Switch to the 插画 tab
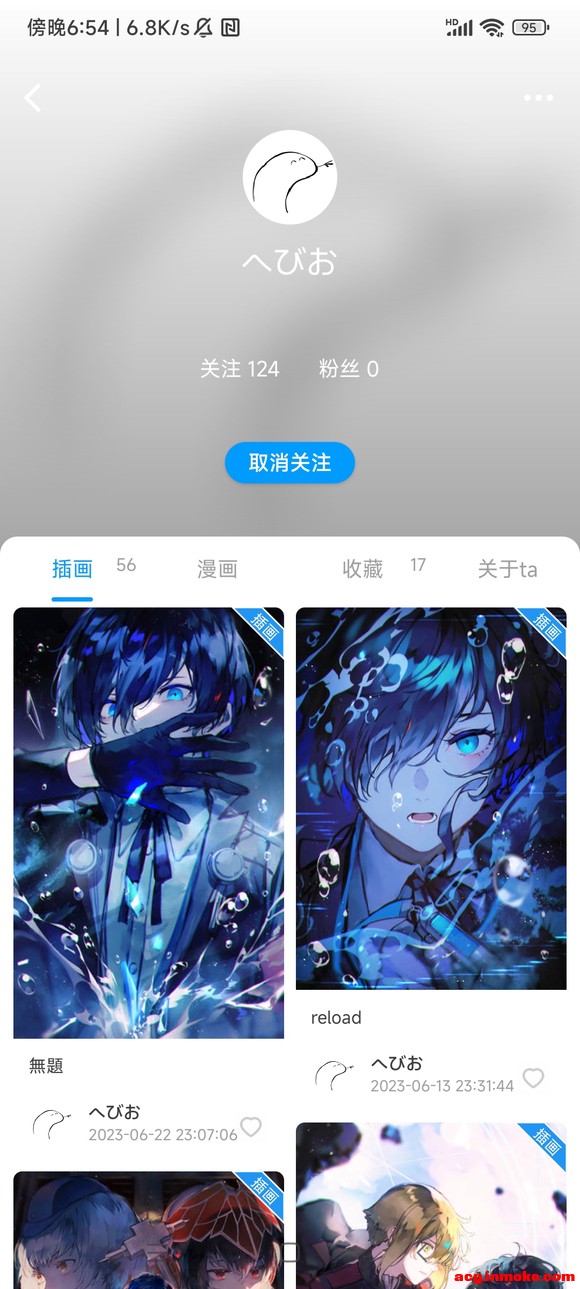Viewport: 580px width, 1289px height. point(72,569)
